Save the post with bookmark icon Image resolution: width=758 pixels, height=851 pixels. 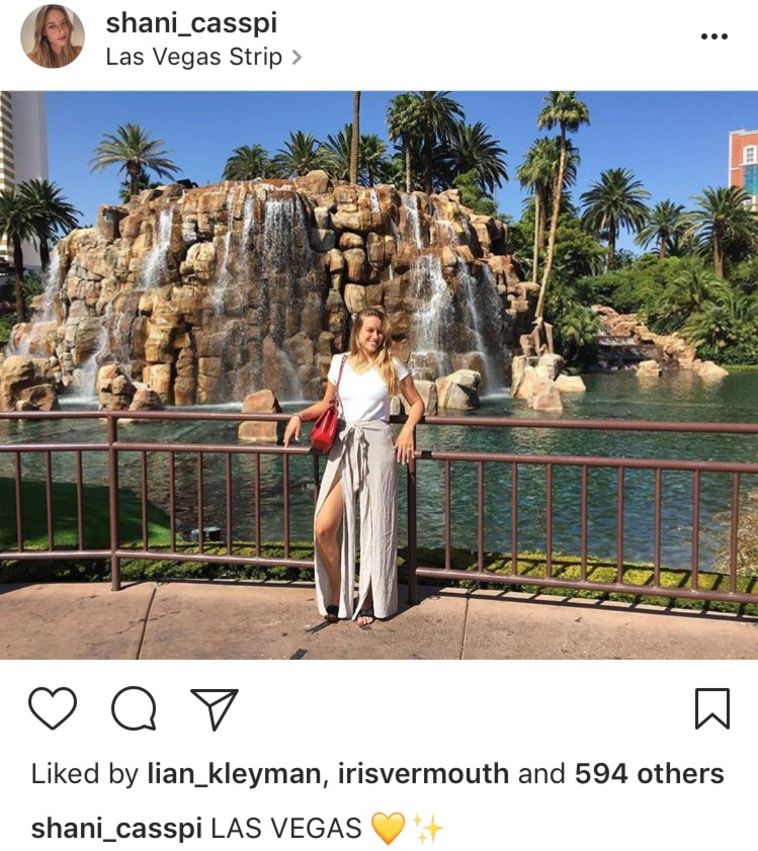(x=712, y=709)
